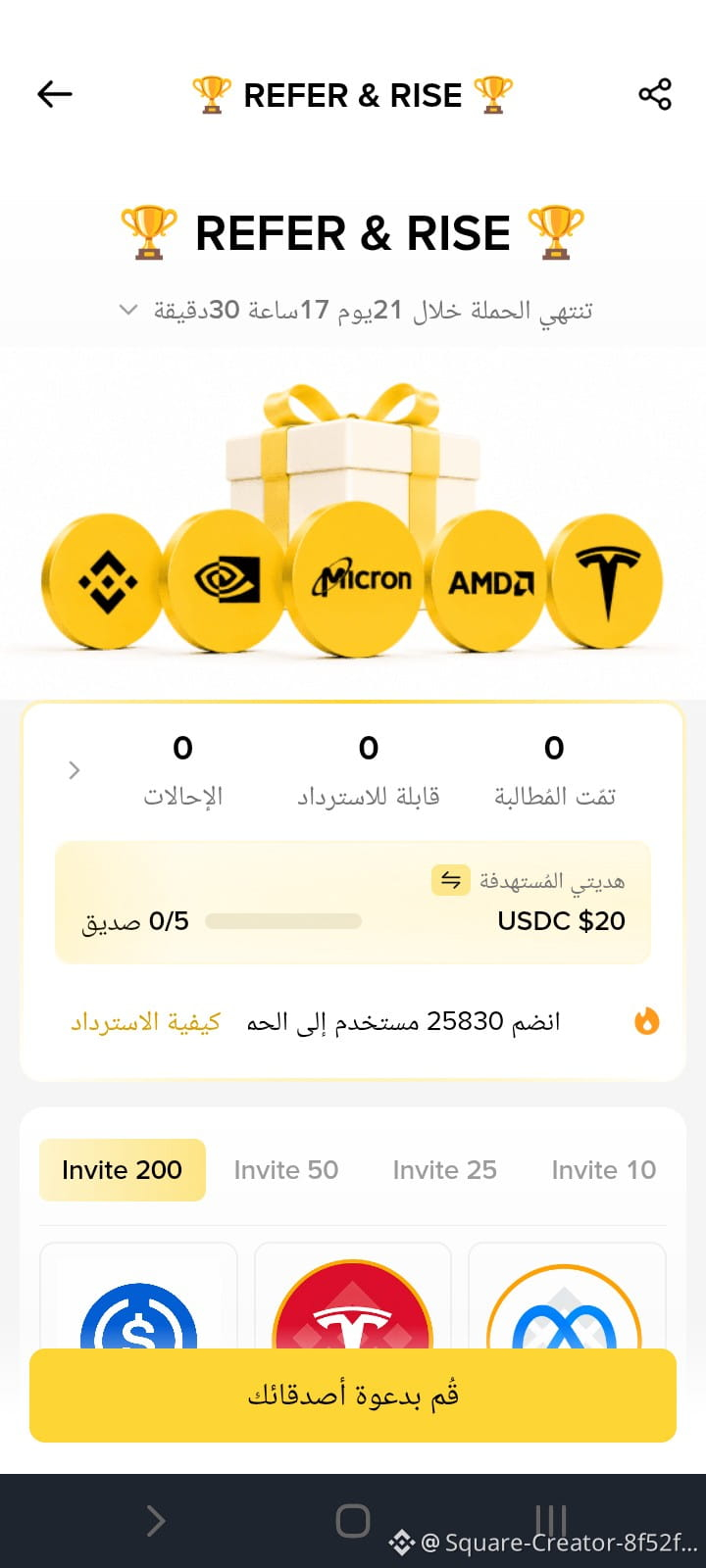Tap the yellow invite your friends button
Image resolution: width=706 pixels, height=1568 pixels.
point(353,1396)
